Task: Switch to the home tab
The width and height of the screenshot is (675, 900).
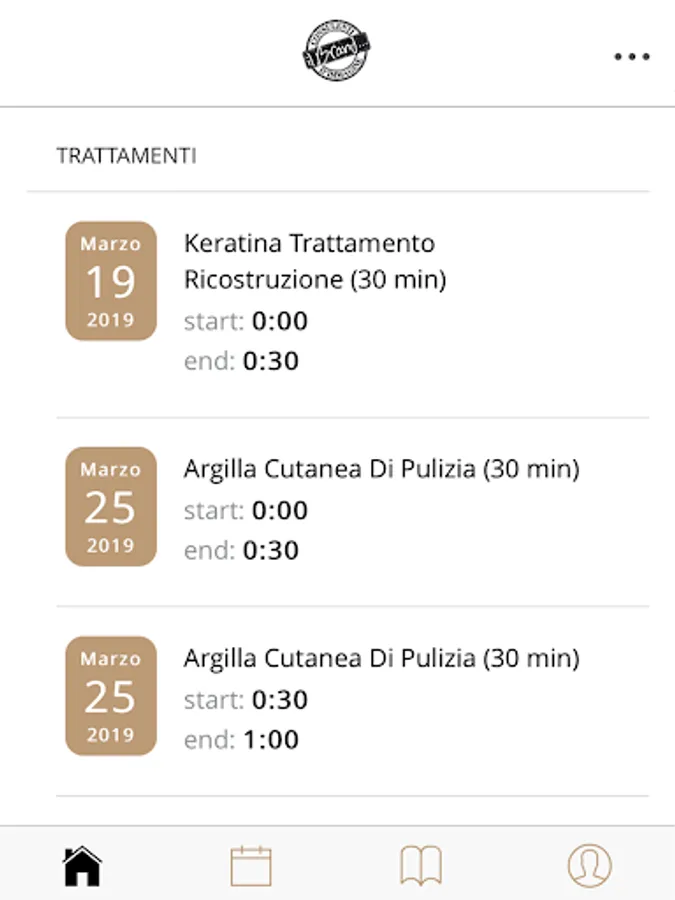Action: 83,865
